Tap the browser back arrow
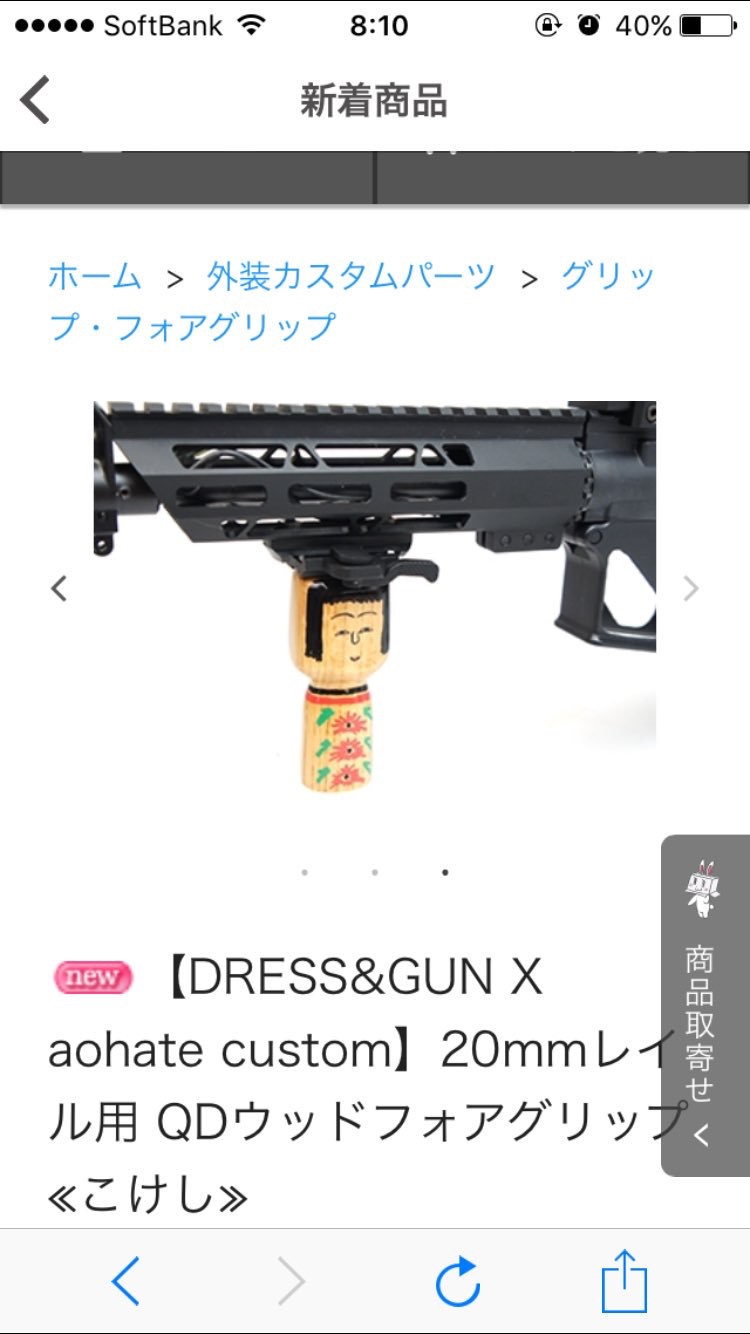750x1334 pixels. click(126, 1281)
